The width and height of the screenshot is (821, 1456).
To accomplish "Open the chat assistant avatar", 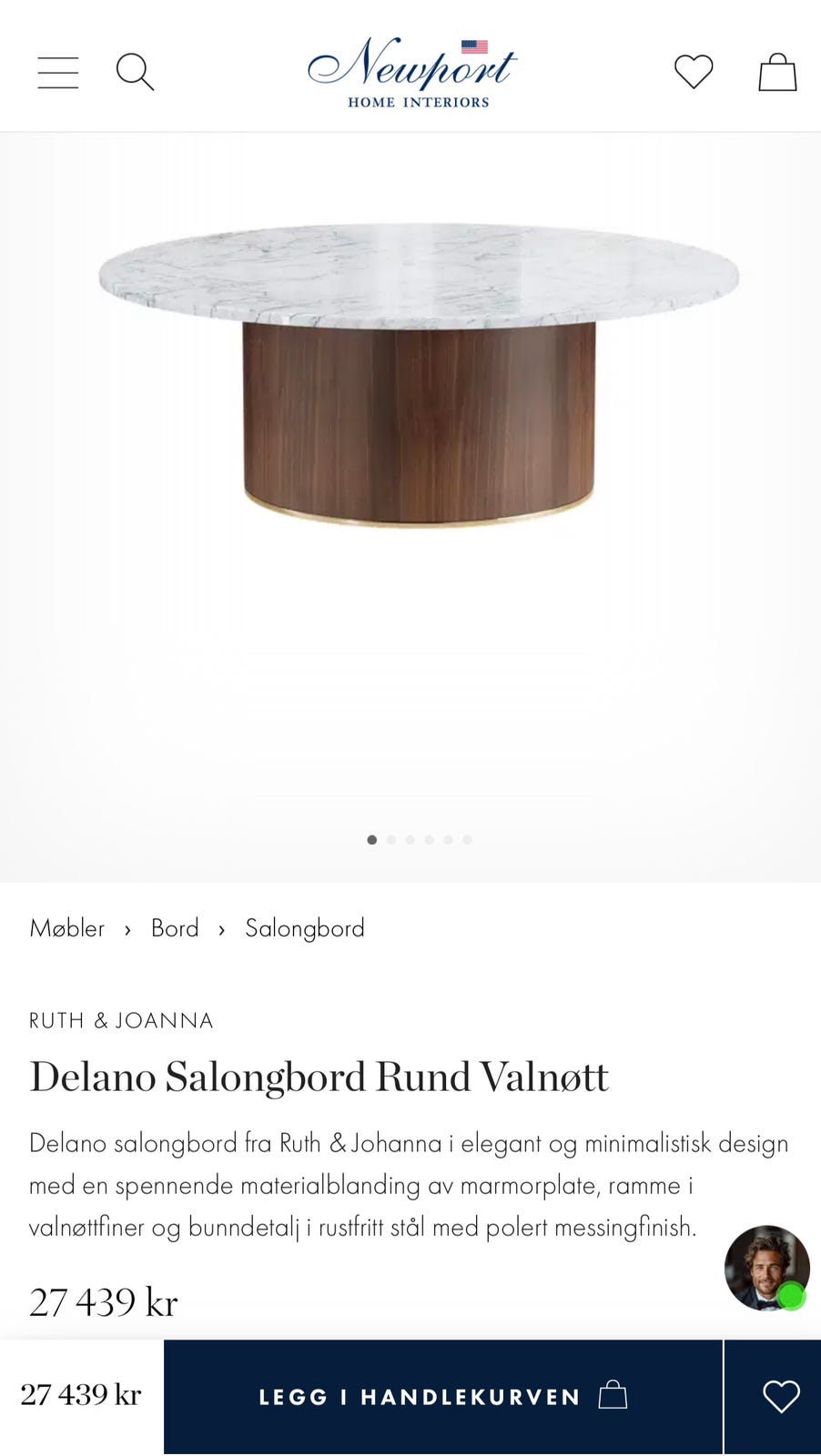I will coord(766,1268).
